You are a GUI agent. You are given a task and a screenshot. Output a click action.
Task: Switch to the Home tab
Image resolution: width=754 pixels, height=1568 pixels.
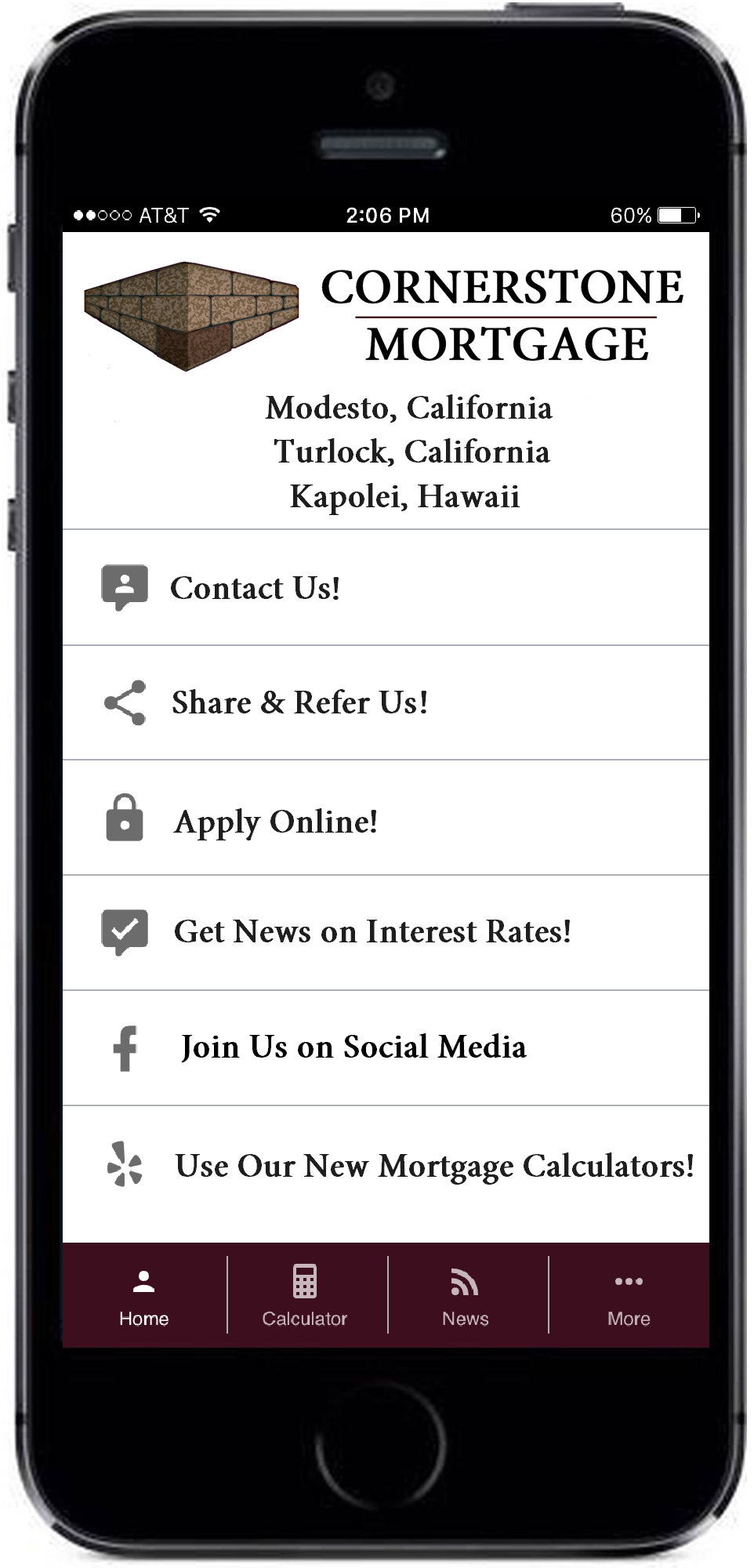coord(144,1296)
